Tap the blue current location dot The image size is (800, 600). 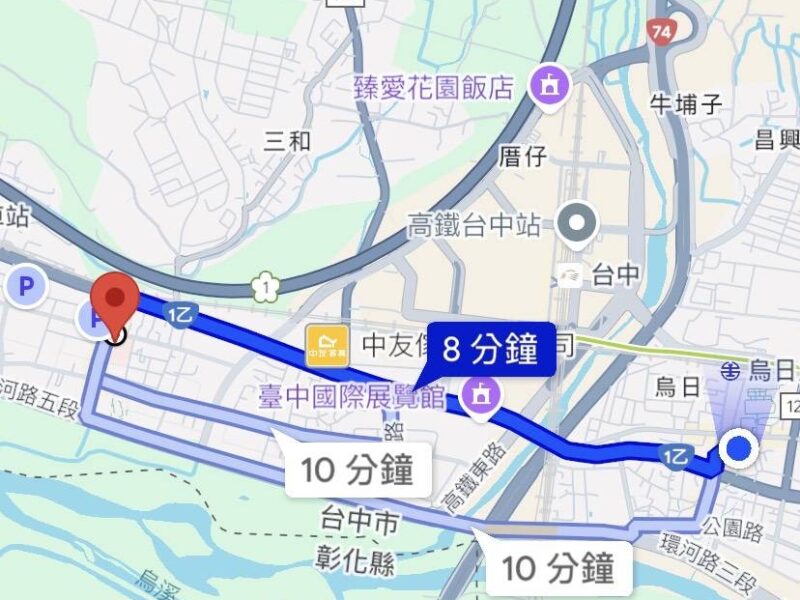click(x=740, y=449)
